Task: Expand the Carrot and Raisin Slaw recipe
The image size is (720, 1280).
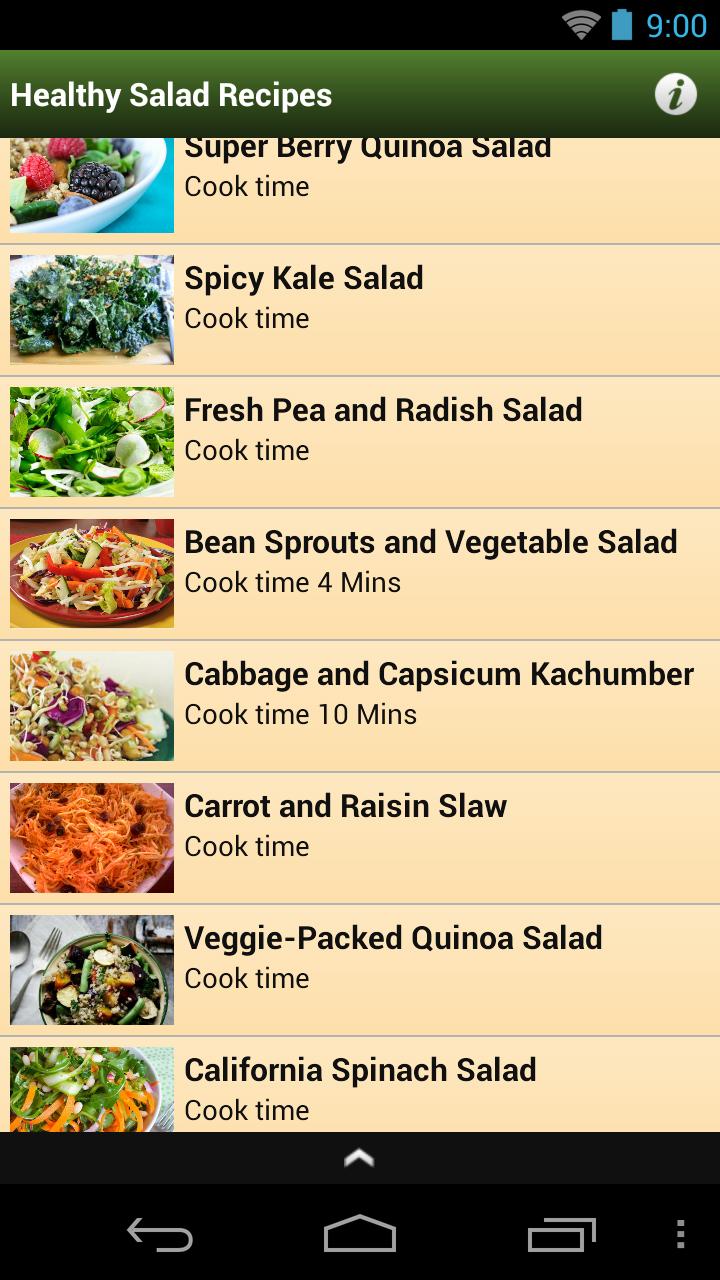Action: pyautogui.click(x=400, y=837)
